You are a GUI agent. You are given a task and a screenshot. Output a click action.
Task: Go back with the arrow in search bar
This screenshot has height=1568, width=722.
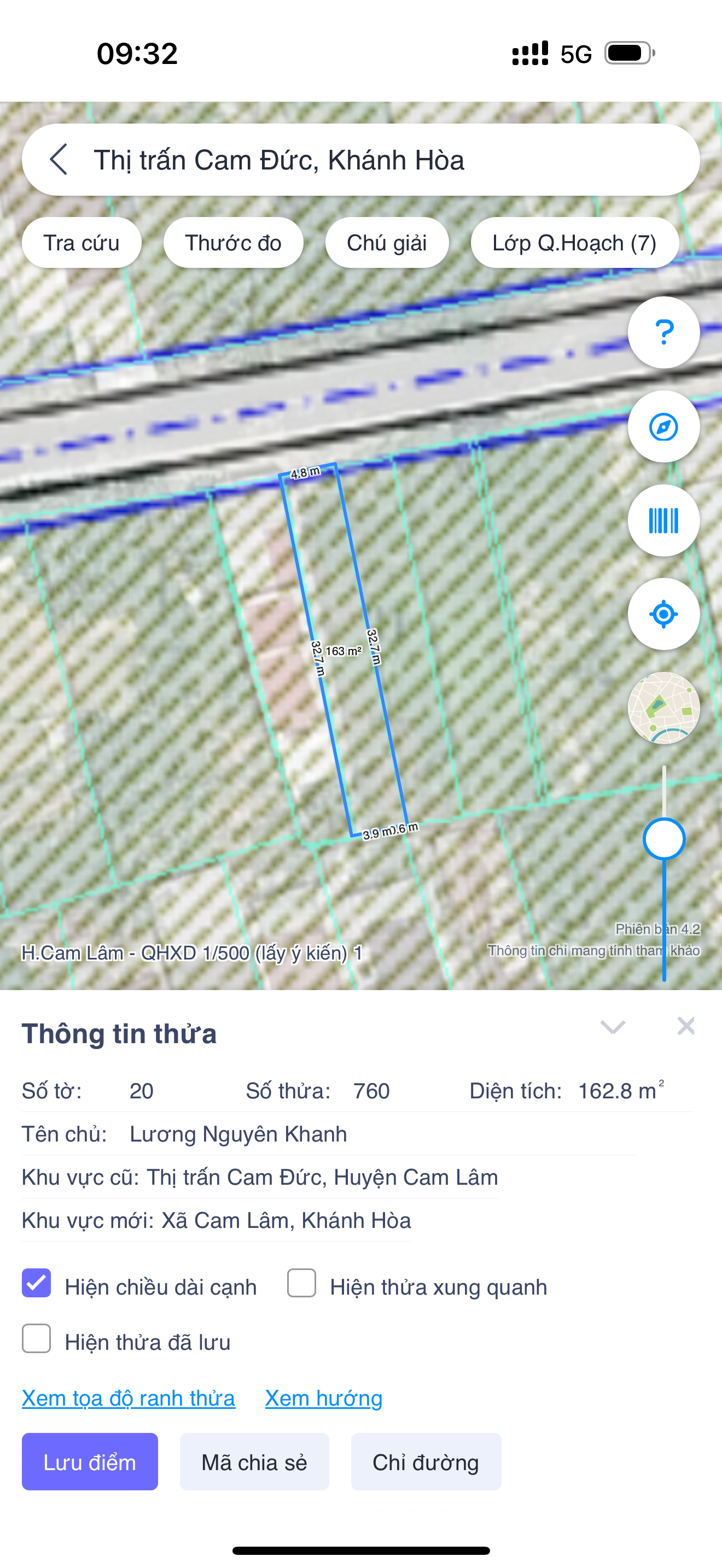click(x=59, y=160)
